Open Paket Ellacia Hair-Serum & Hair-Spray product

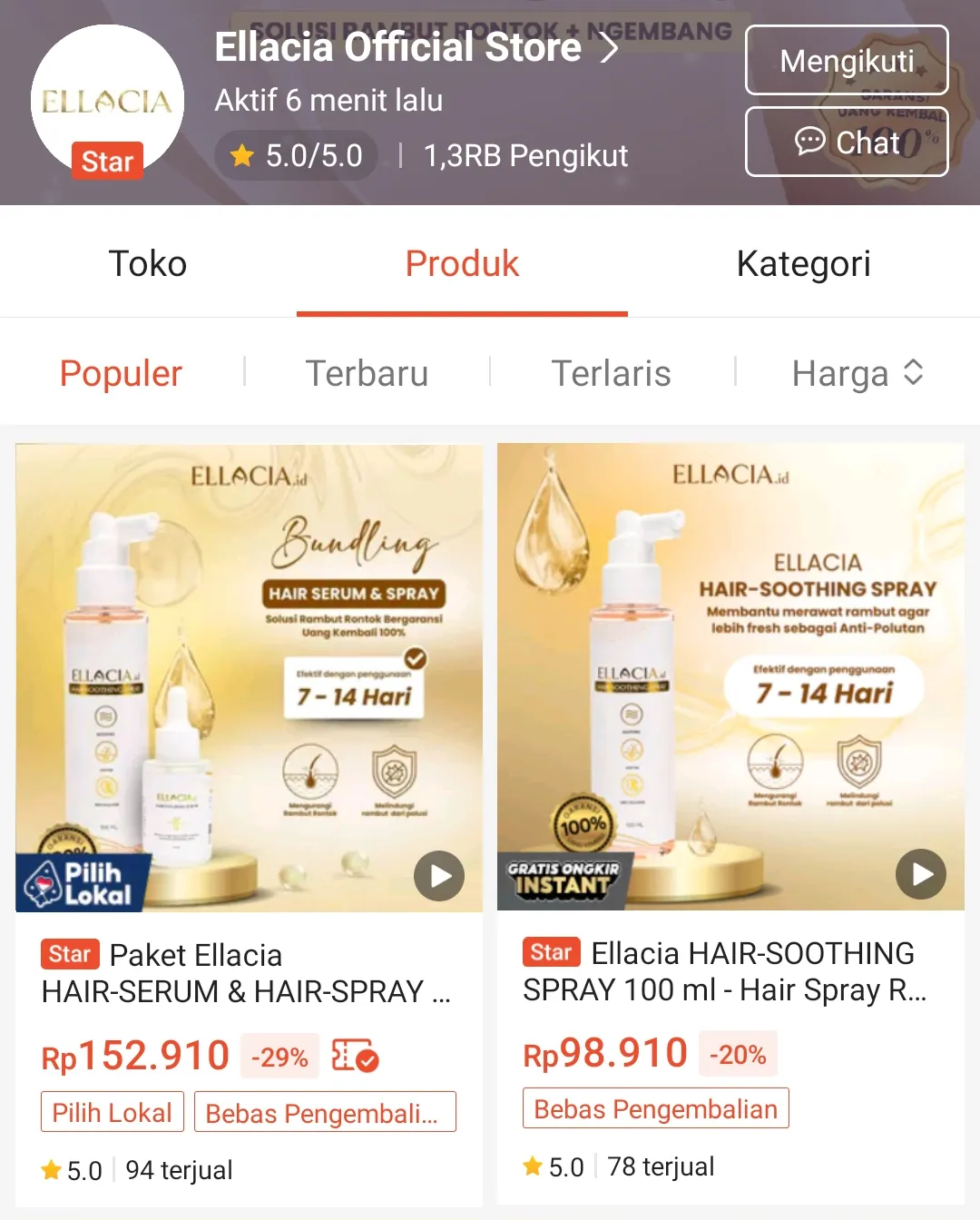(249, 677)
